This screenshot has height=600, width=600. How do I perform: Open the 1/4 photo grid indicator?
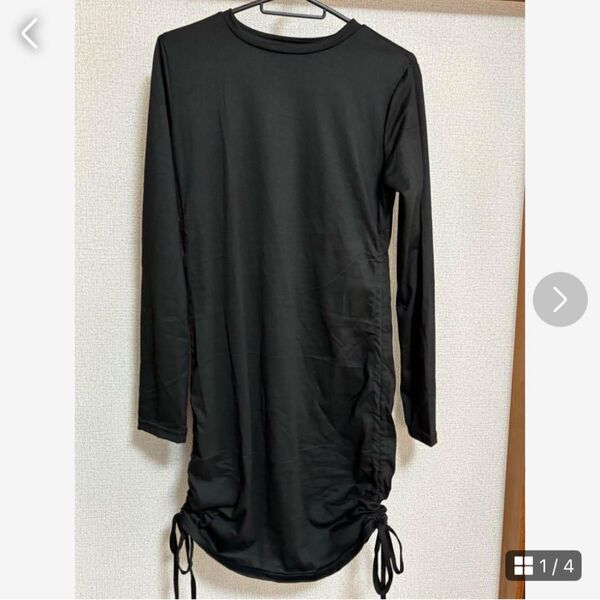[x=543, y=566]
